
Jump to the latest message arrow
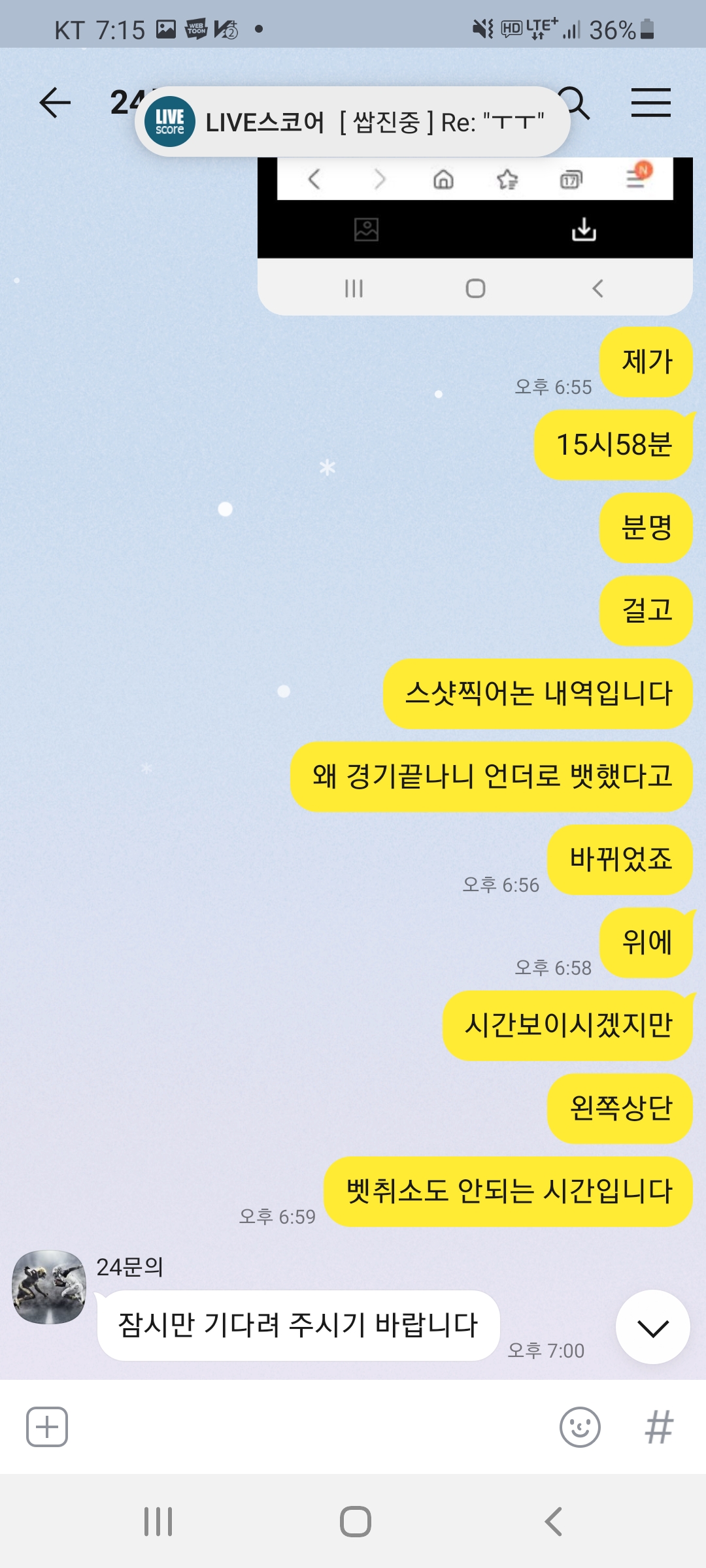(x=652, y=1327)
